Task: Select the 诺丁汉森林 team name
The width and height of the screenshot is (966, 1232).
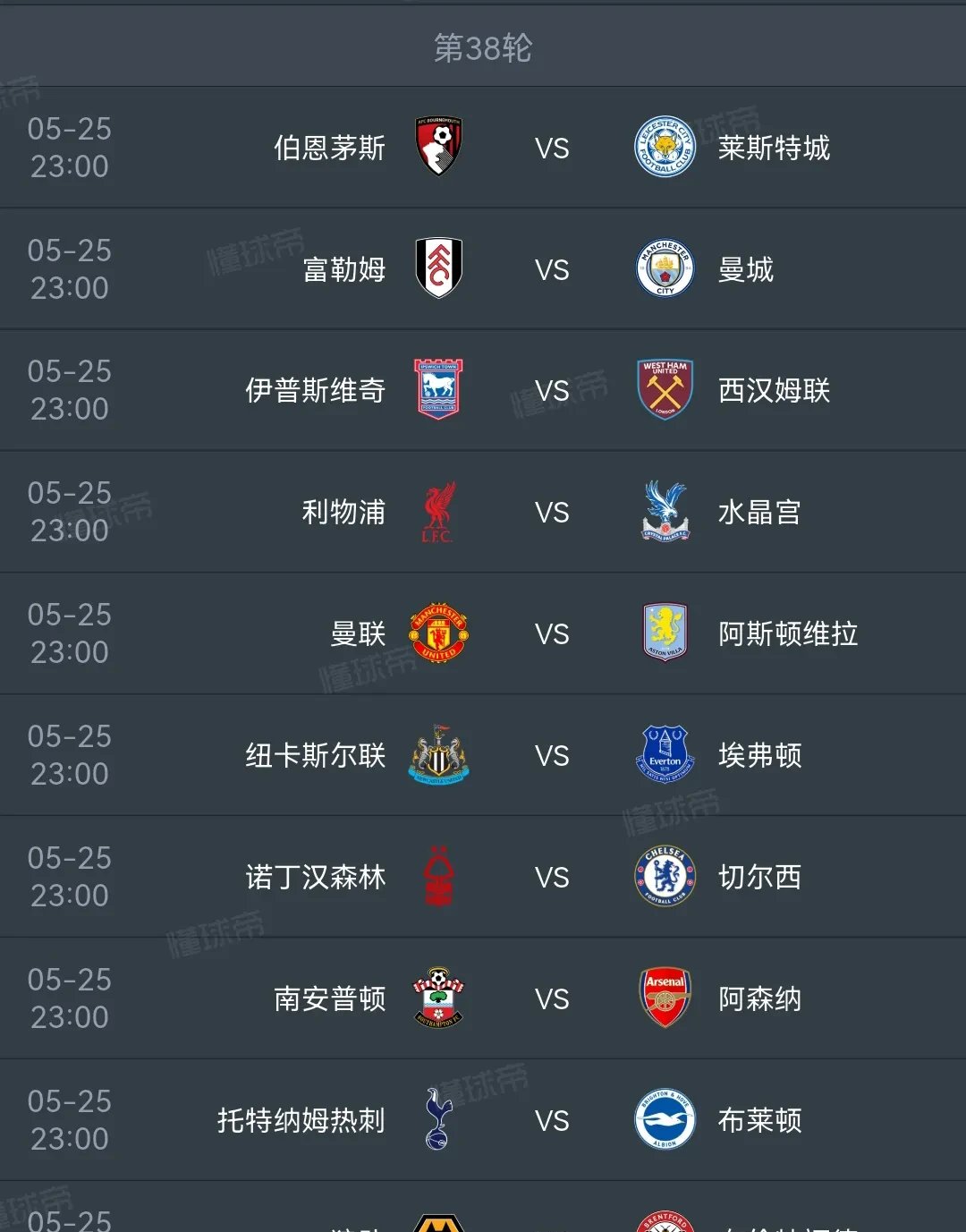Action: click(x=315, y=877)
